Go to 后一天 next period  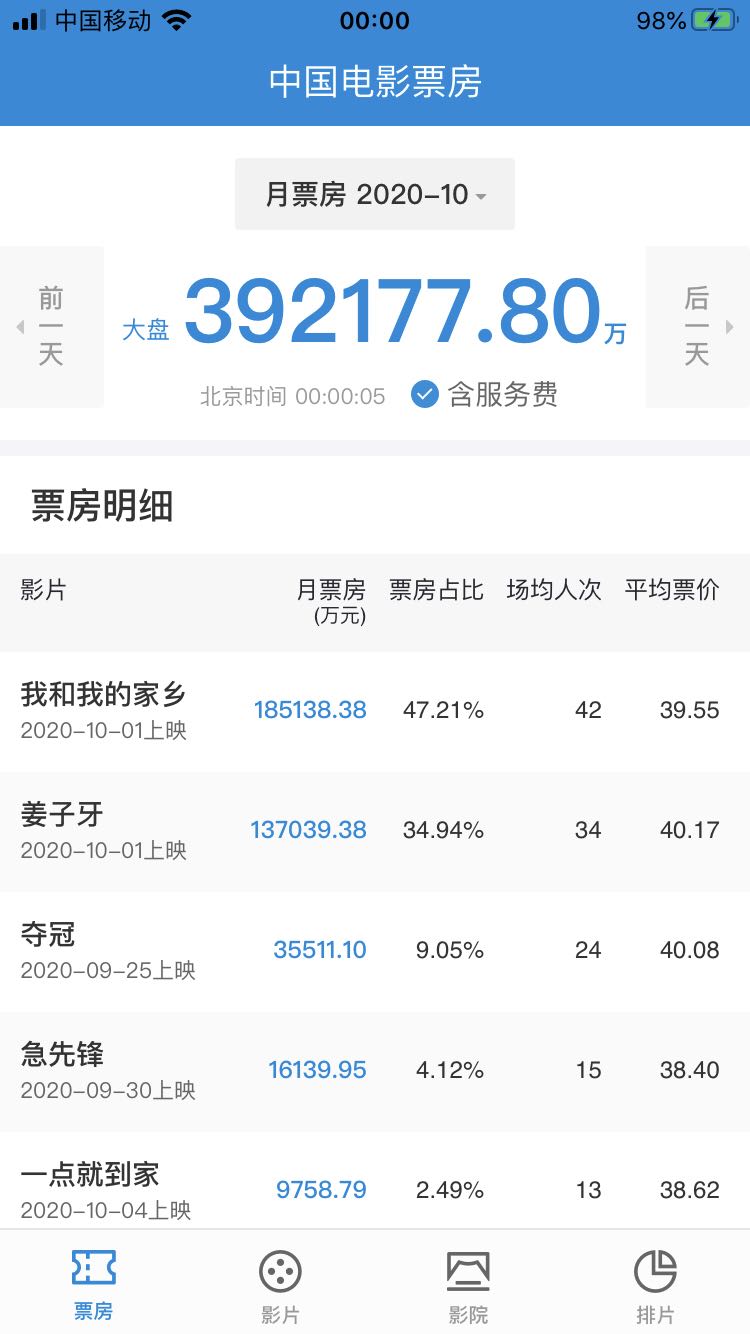pyautogui.click(x=698, y=326)
